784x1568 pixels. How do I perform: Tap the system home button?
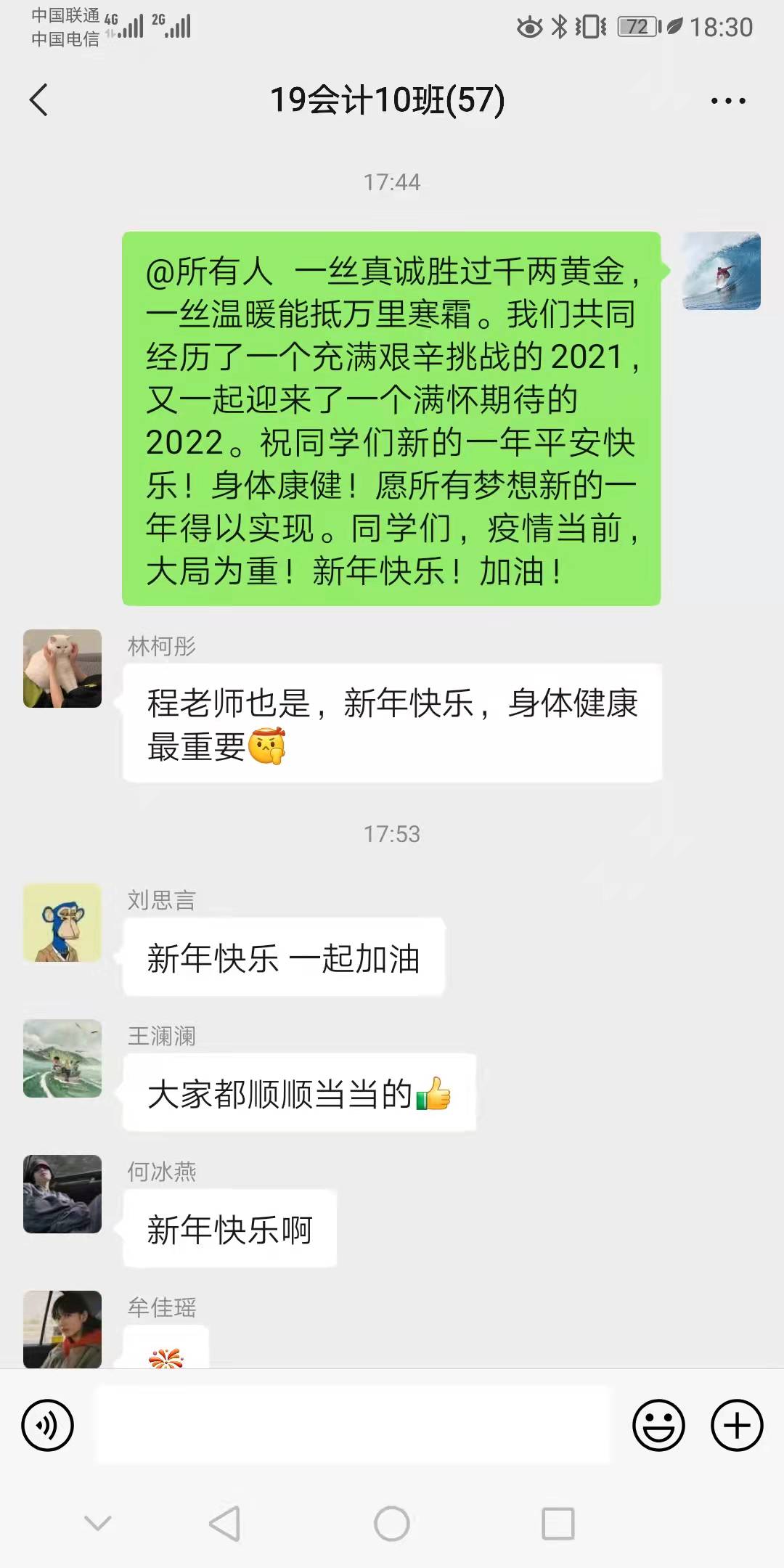click(392, 1523)
